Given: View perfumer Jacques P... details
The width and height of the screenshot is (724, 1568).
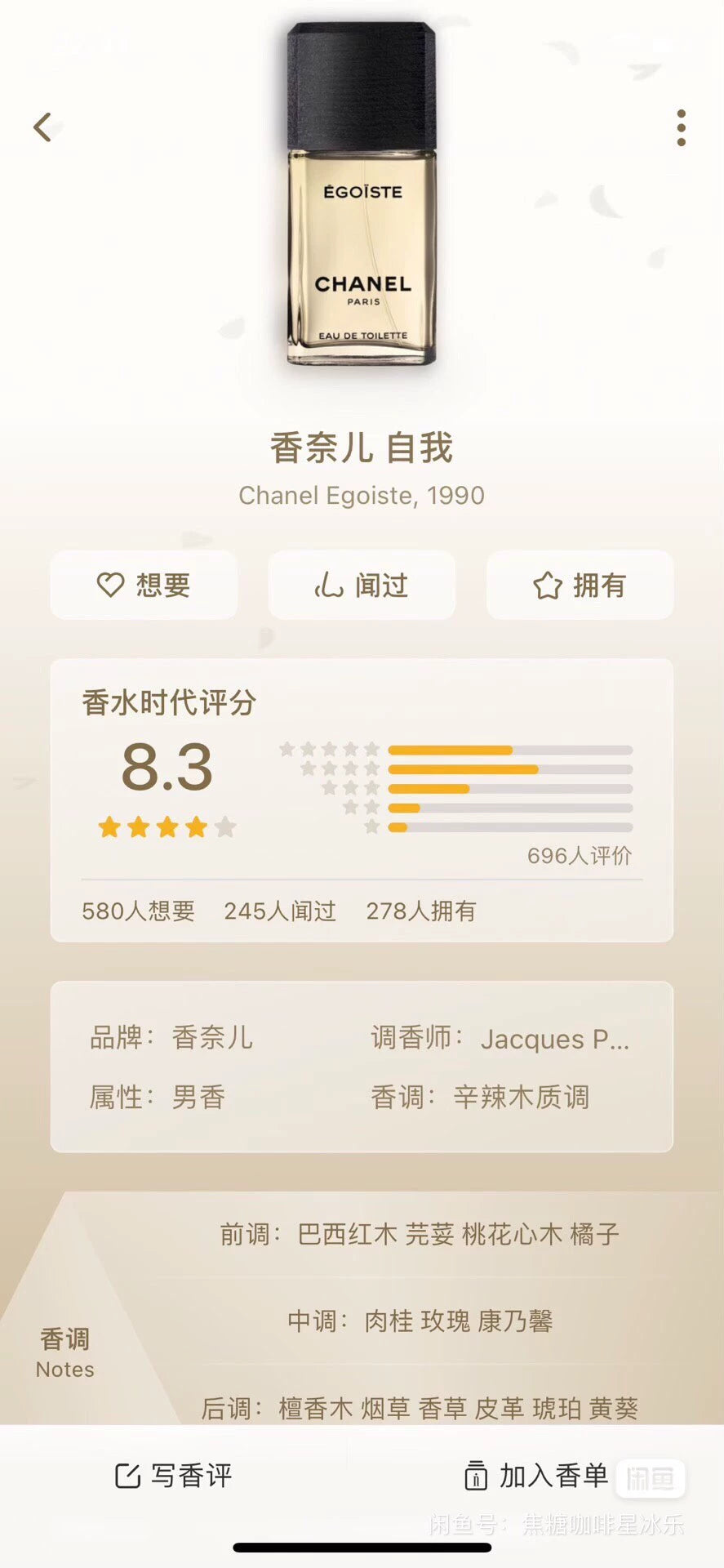Looking at the screenshot, I should point(553,1039).
